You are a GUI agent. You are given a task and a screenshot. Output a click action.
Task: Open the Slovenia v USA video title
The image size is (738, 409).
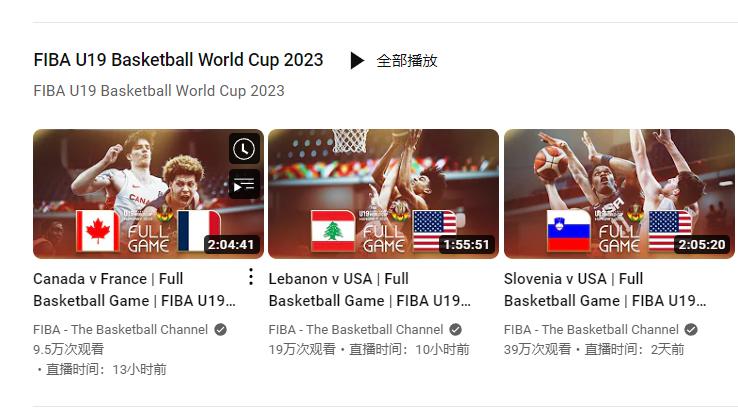click(604, 289)
